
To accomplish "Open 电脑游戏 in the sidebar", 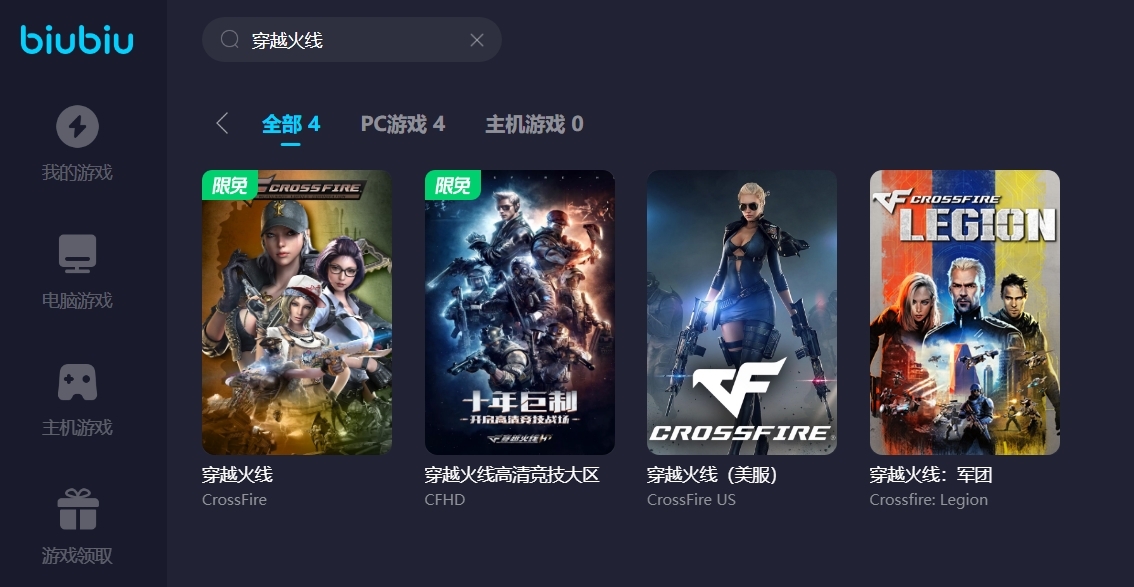I will point(77,271).
